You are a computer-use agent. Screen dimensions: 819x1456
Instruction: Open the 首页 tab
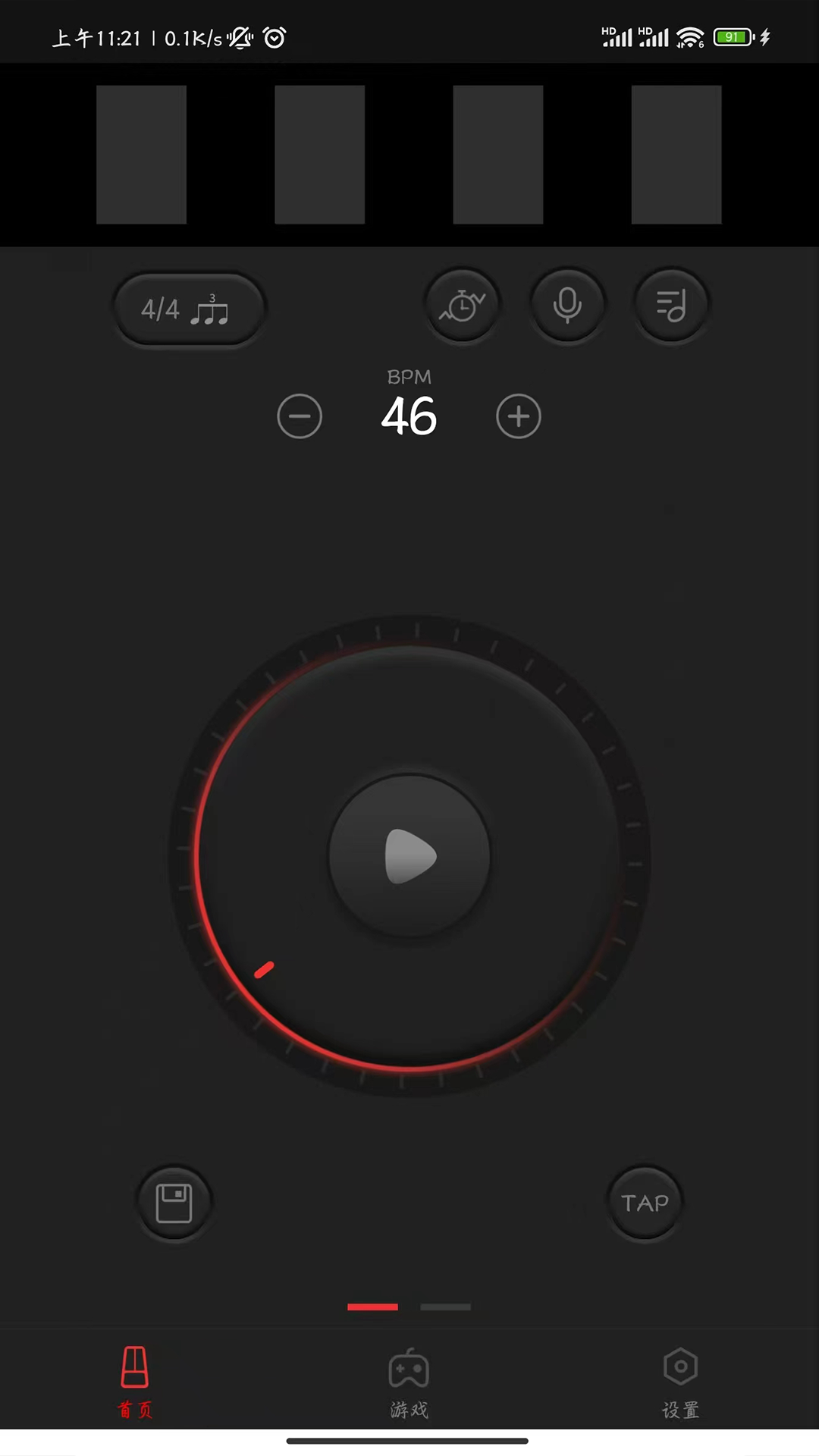[135, 1382]
